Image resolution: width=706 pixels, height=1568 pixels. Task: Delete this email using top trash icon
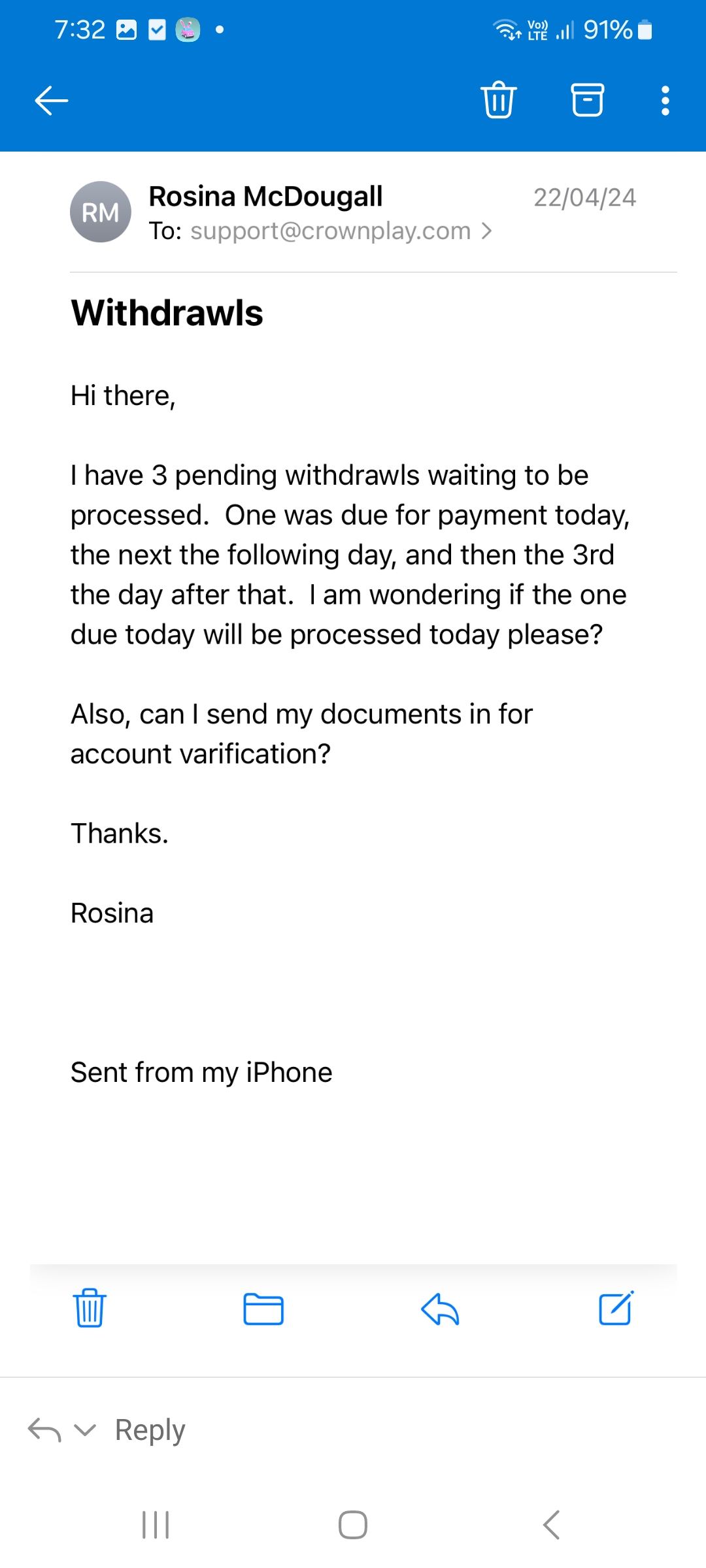499,100
